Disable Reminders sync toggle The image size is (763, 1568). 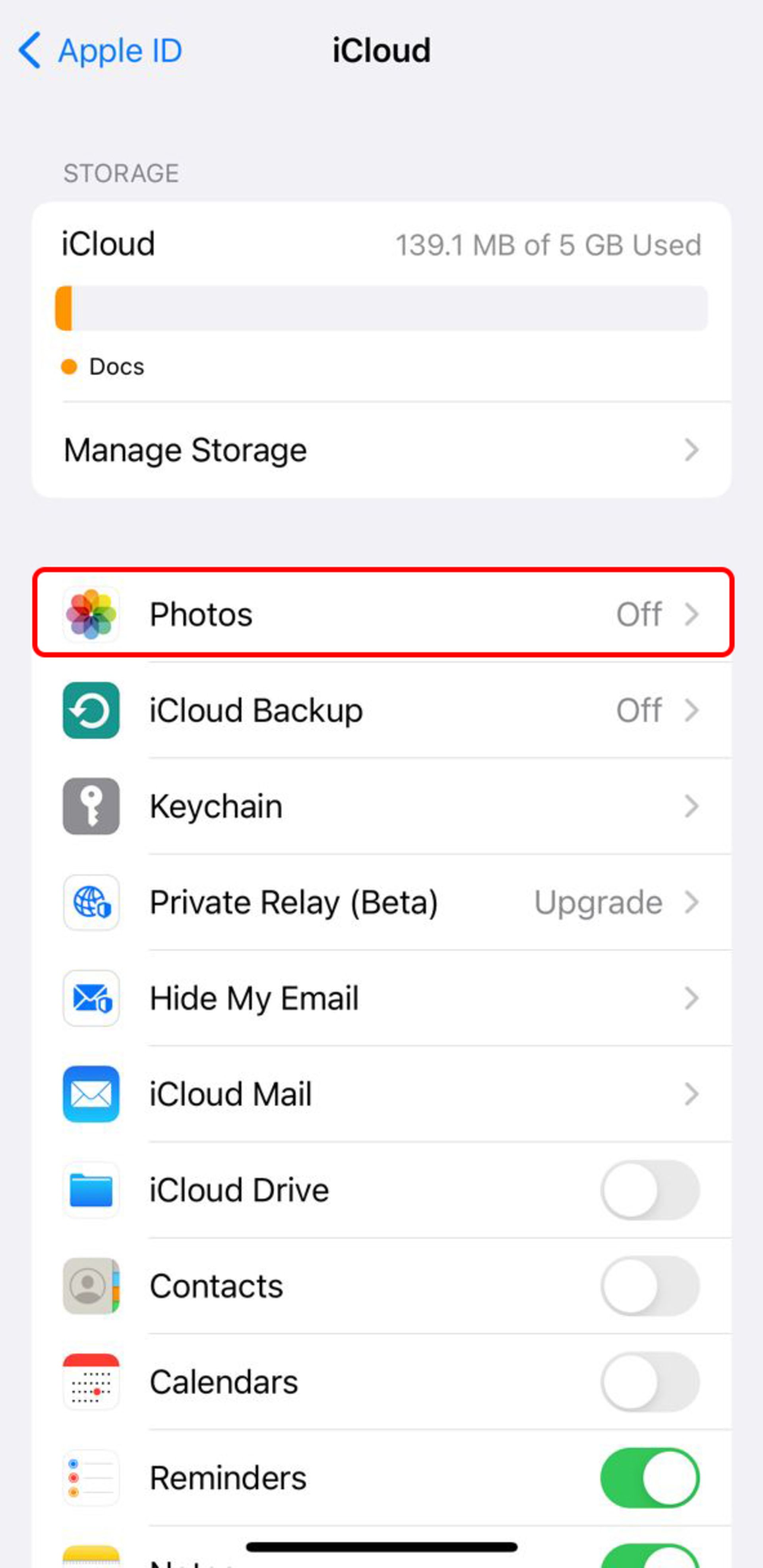(649, 1478)
